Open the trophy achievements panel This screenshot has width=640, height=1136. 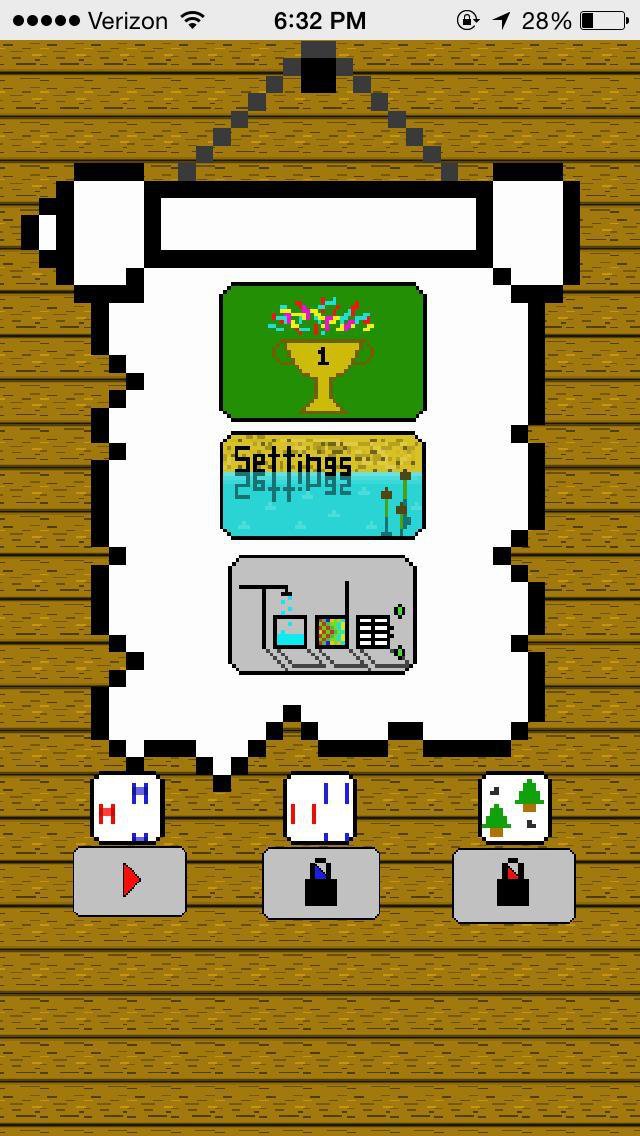pyautogui.click(x=322, y=351)
